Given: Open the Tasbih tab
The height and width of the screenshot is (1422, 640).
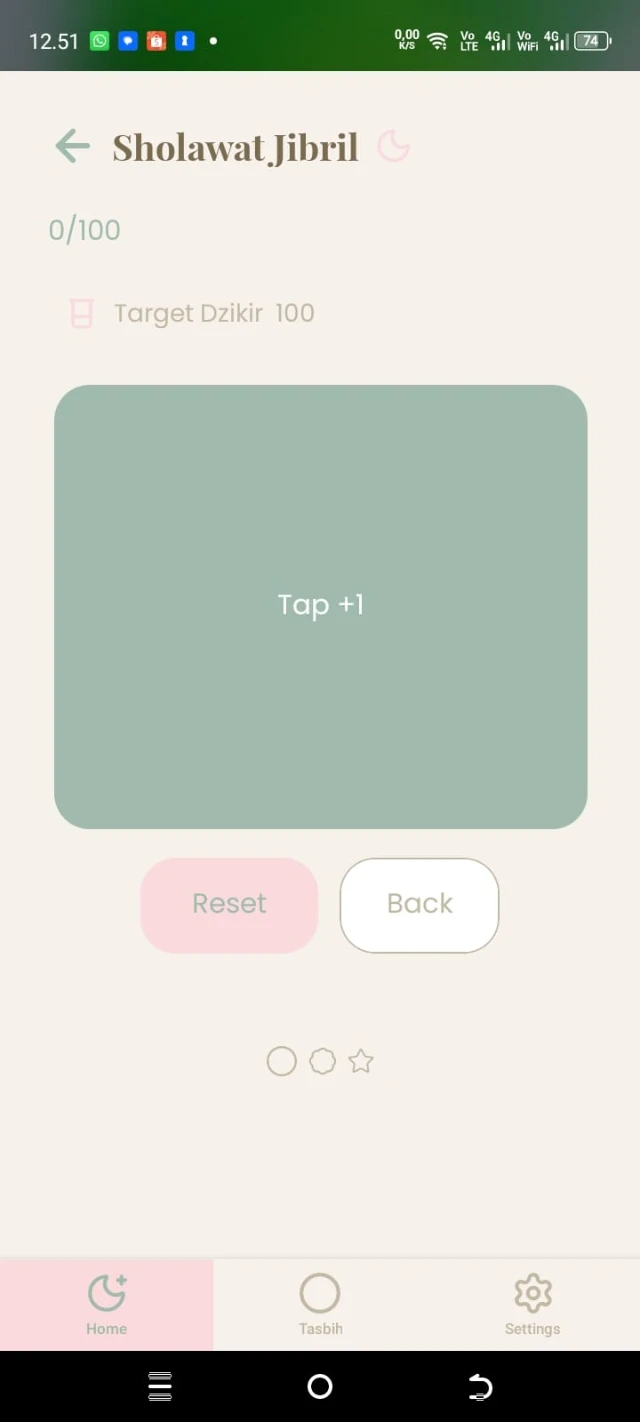Looking at the screenshot, I should click(320, 1304).
